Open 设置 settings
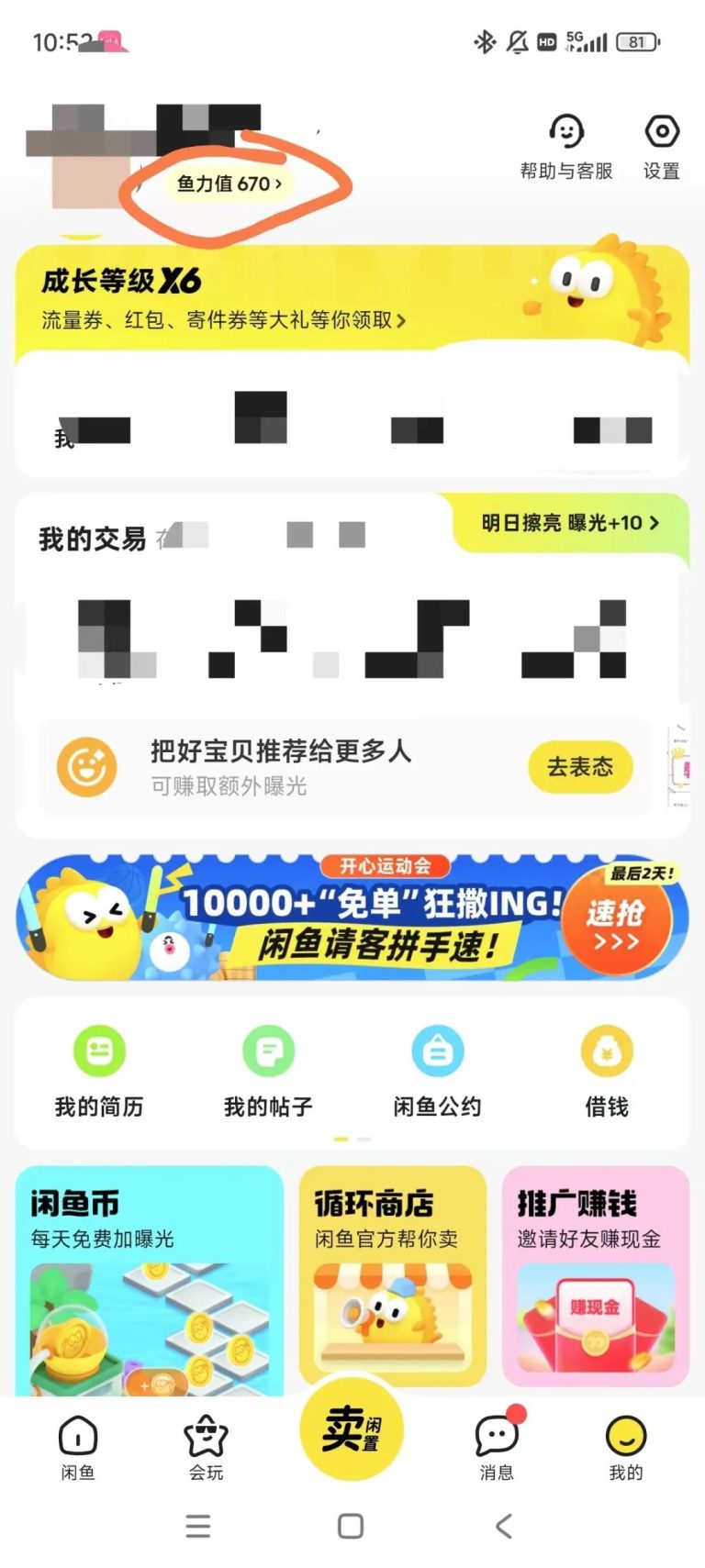This screenshot has height=1568, width=705. click(x=661, y=147)
